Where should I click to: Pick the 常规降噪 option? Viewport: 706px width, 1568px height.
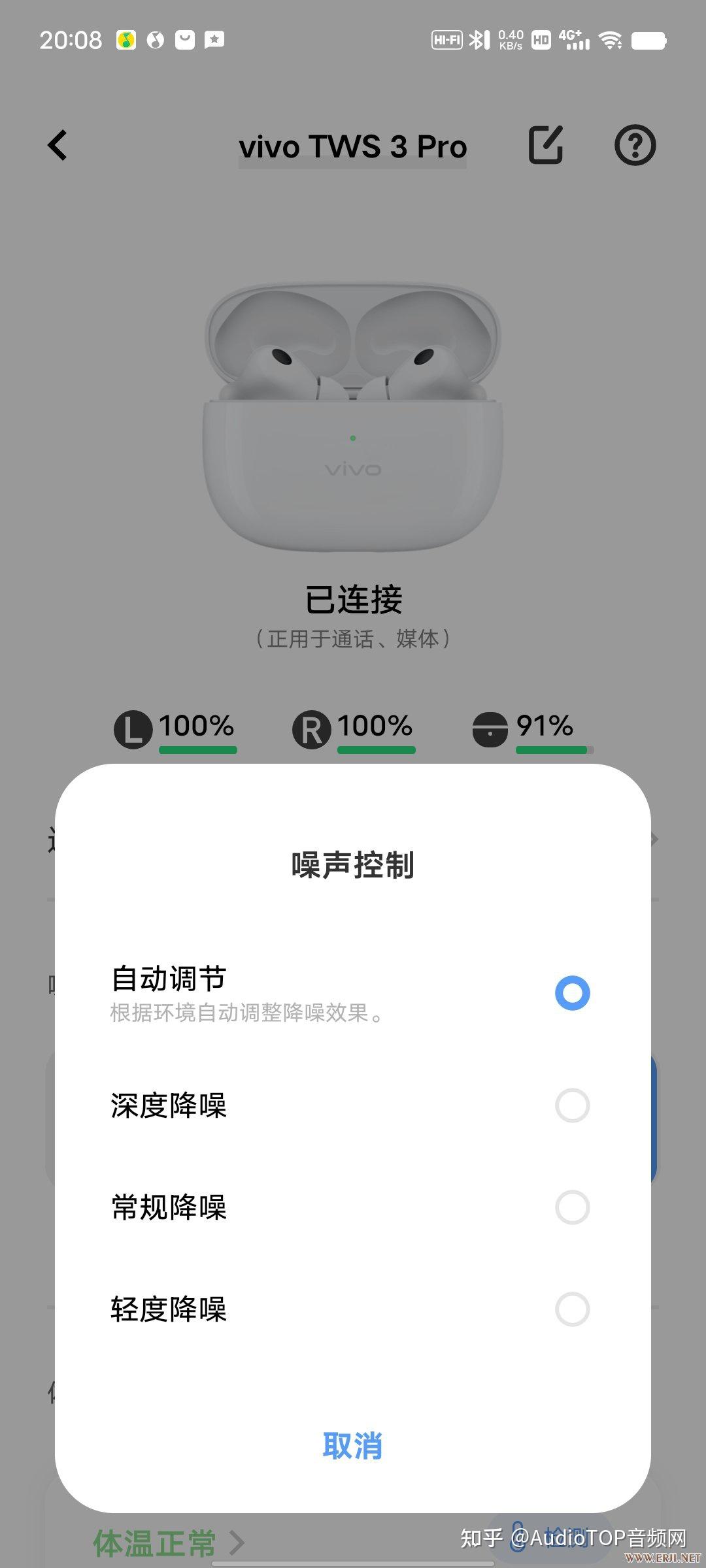click(x=572, y=1207)
